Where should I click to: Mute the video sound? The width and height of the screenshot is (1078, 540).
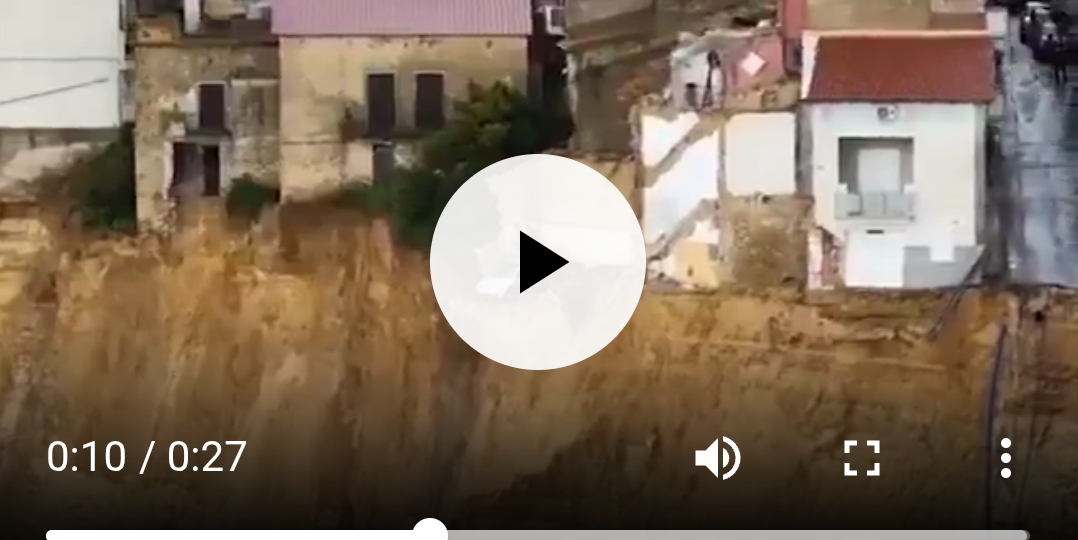(x=717, y=458)
